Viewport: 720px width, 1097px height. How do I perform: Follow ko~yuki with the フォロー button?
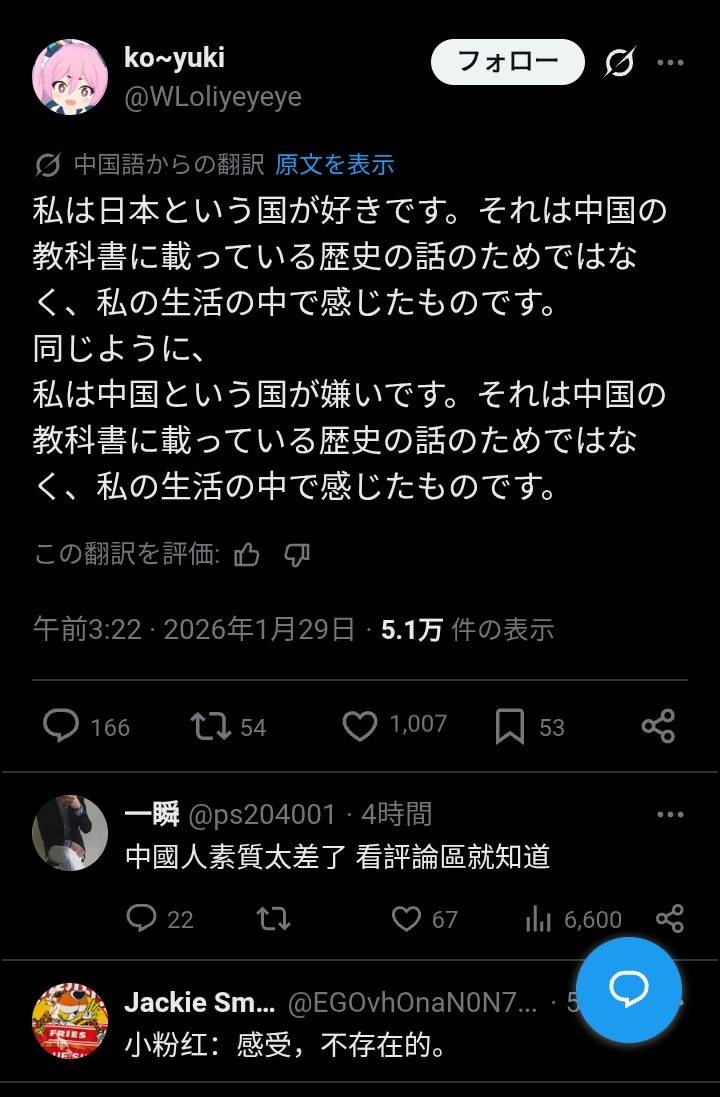[x=507, y=62]
